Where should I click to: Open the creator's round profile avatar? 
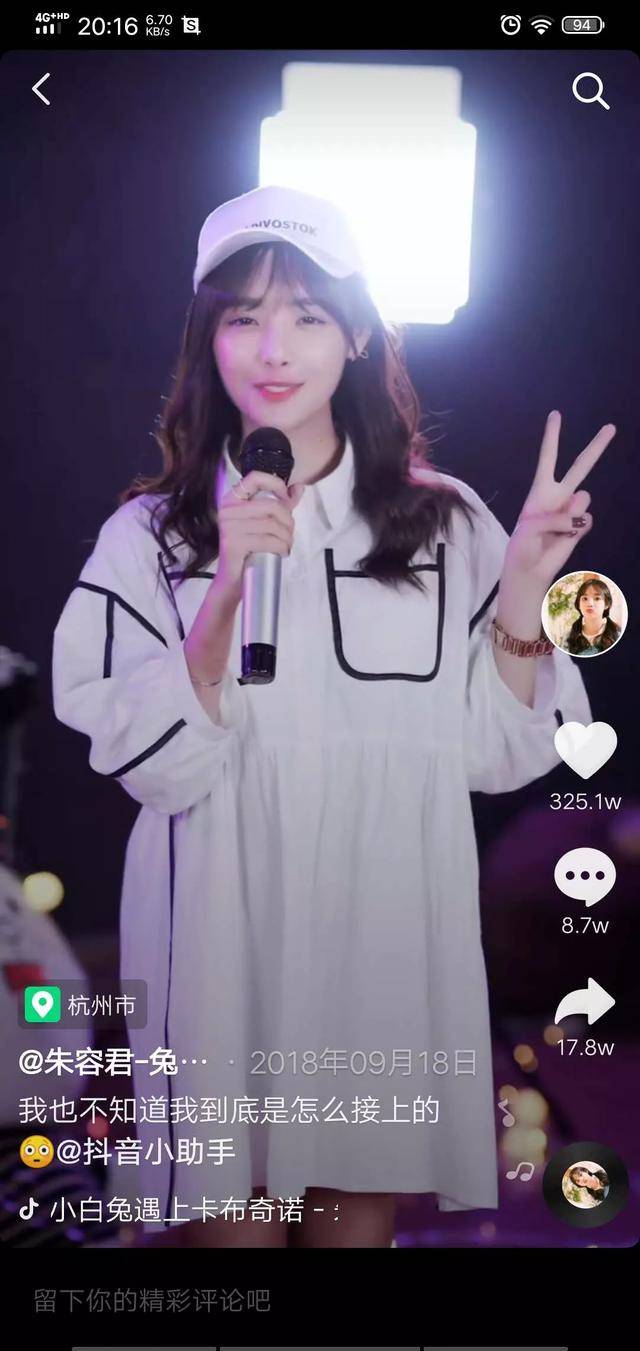[584, 614]
